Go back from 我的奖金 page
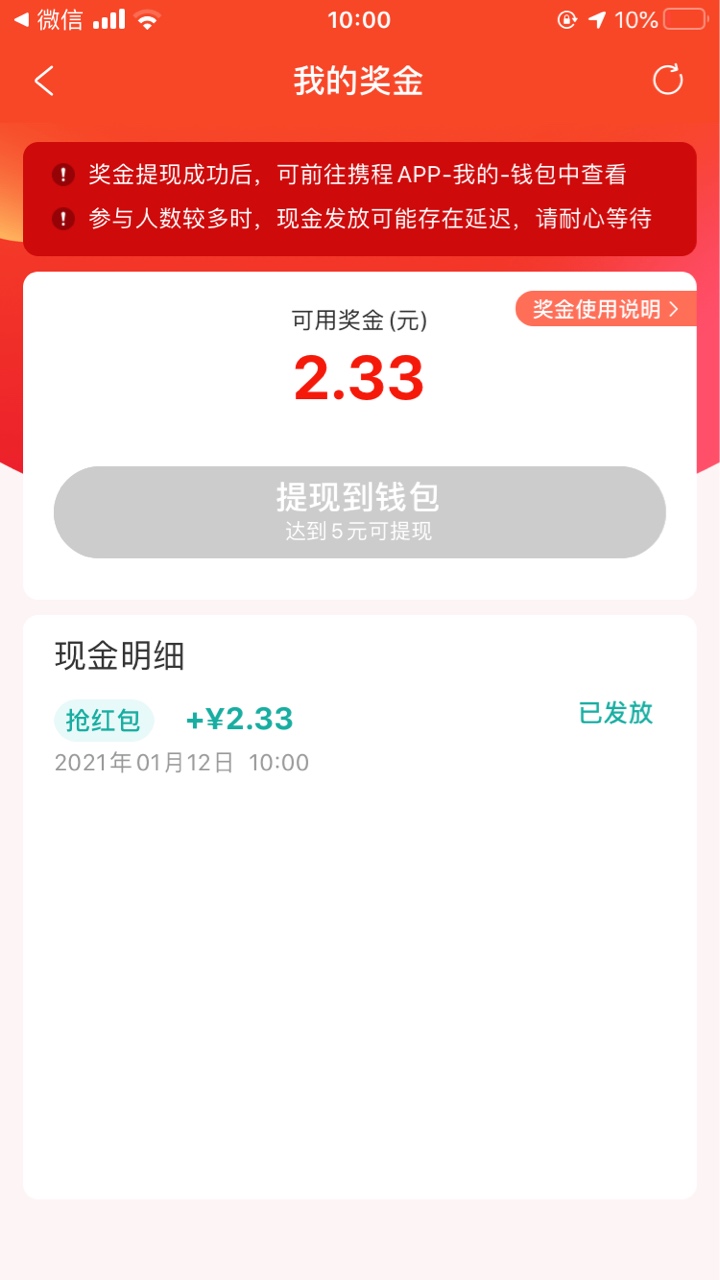 coord(44,81)
